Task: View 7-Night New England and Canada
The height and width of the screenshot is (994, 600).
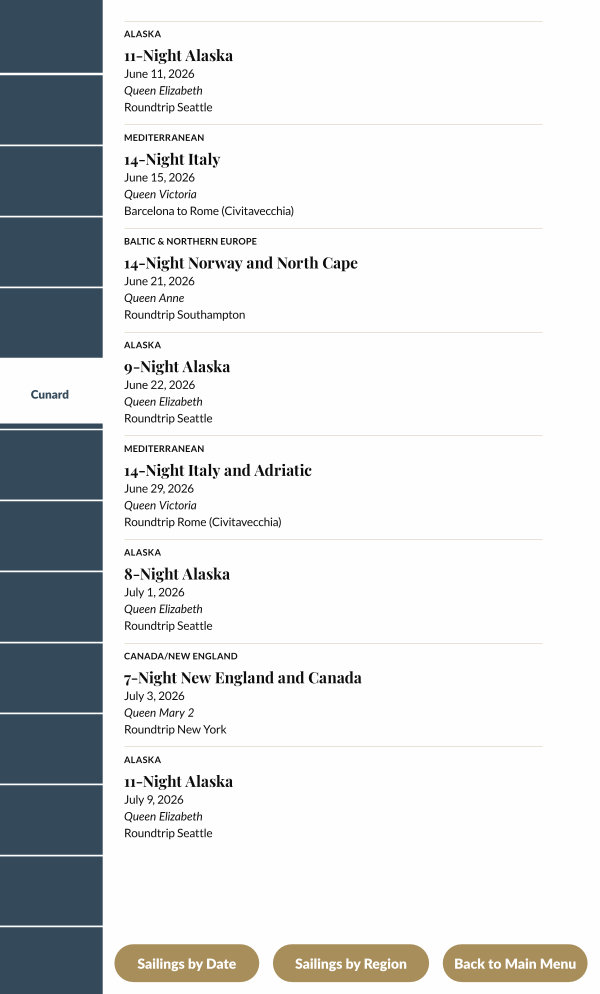Action: [243, 678]
